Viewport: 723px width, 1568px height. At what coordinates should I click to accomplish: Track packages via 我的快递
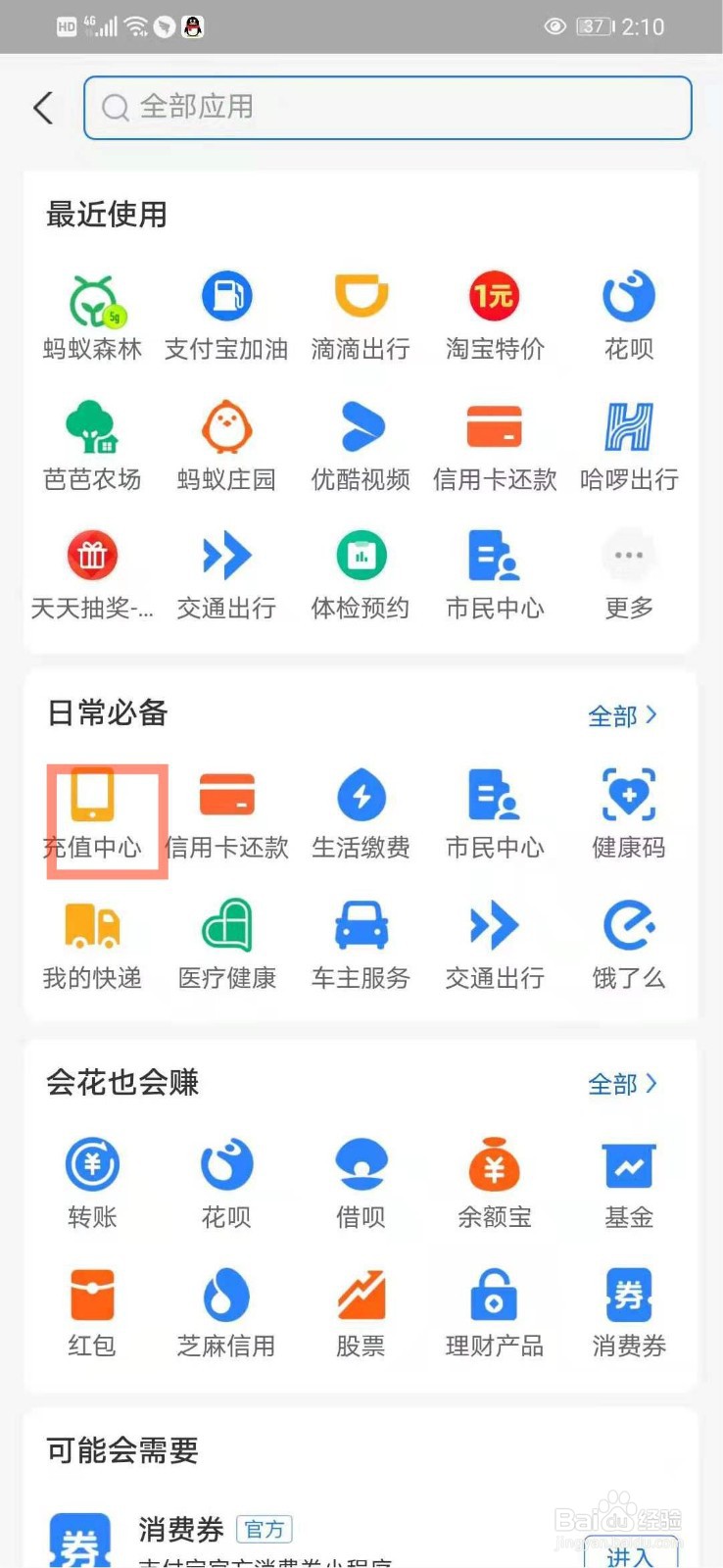(x=91, y=939)
